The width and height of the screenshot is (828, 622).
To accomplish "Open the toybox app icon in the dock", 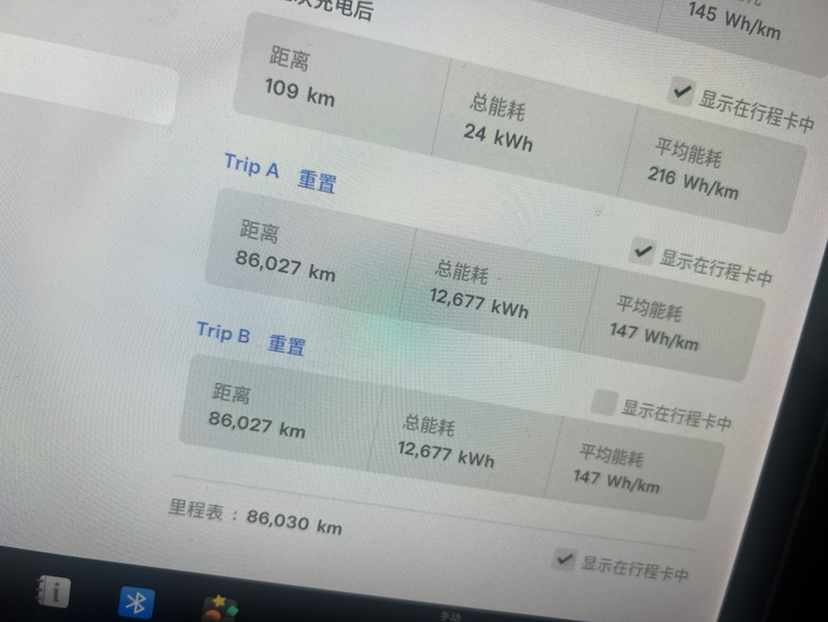I will 220,608.
